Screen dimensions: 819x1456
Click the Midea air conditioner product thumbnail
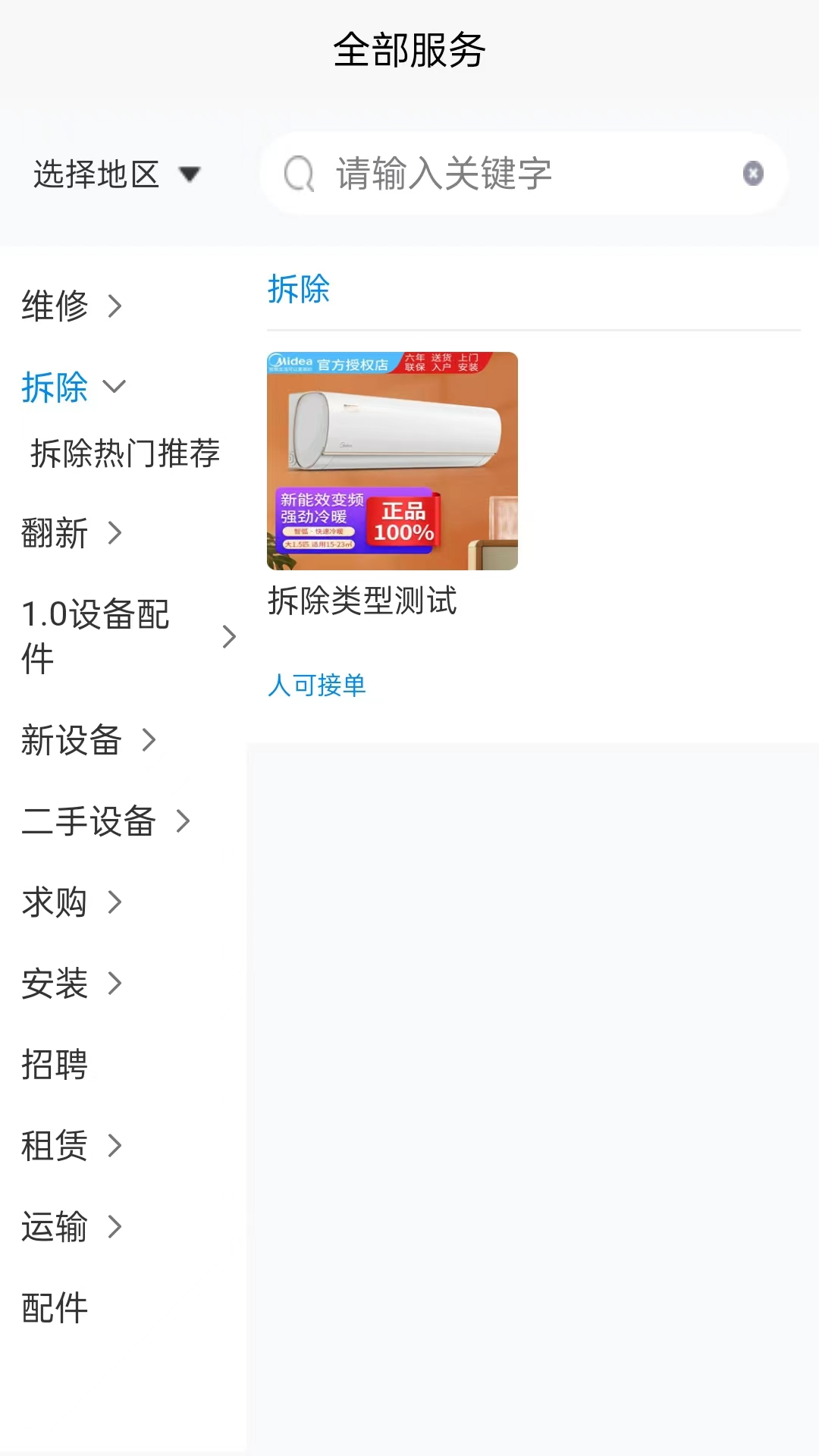[391, 460]
